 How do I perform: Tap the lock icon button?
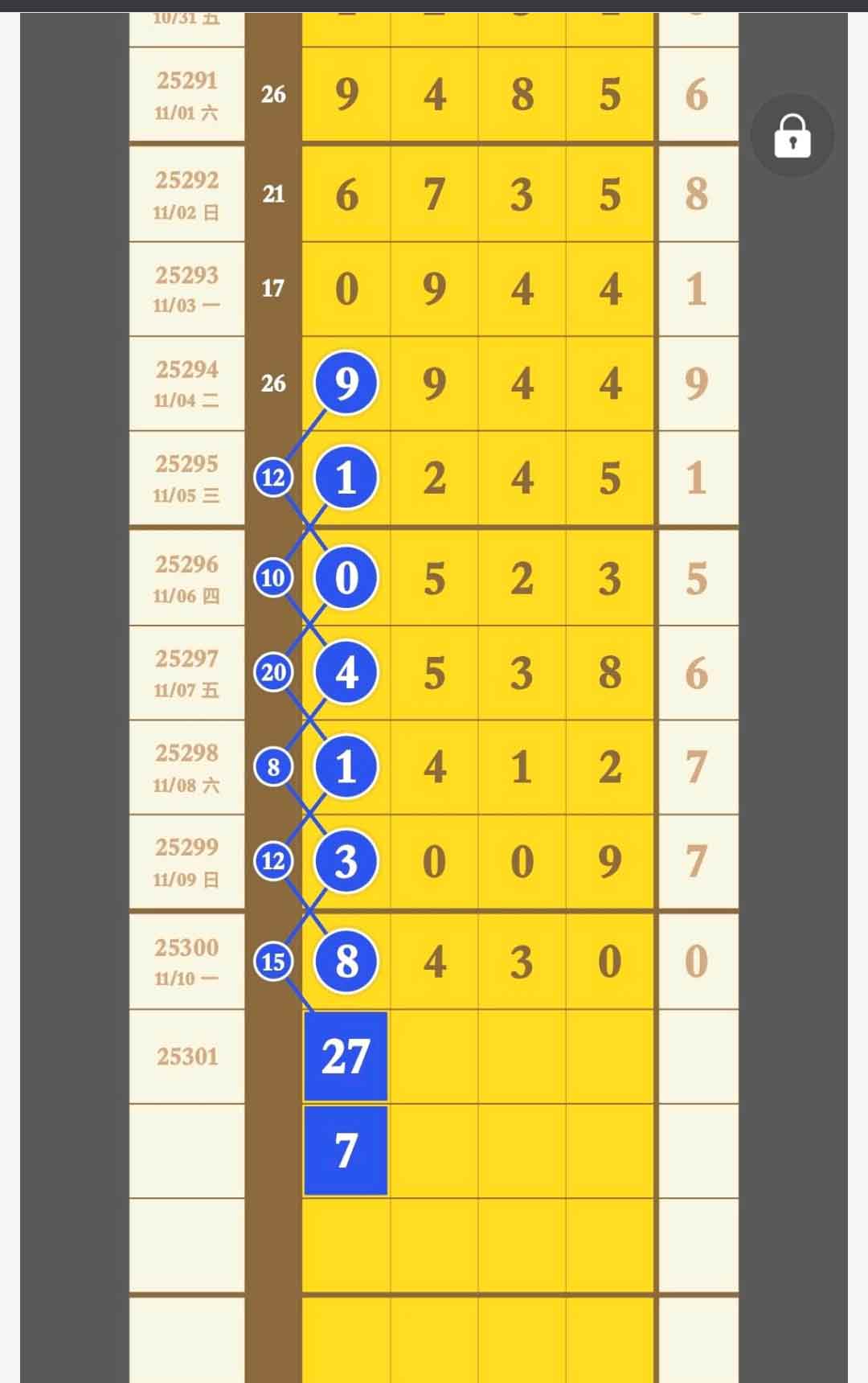tap(792, 135)
